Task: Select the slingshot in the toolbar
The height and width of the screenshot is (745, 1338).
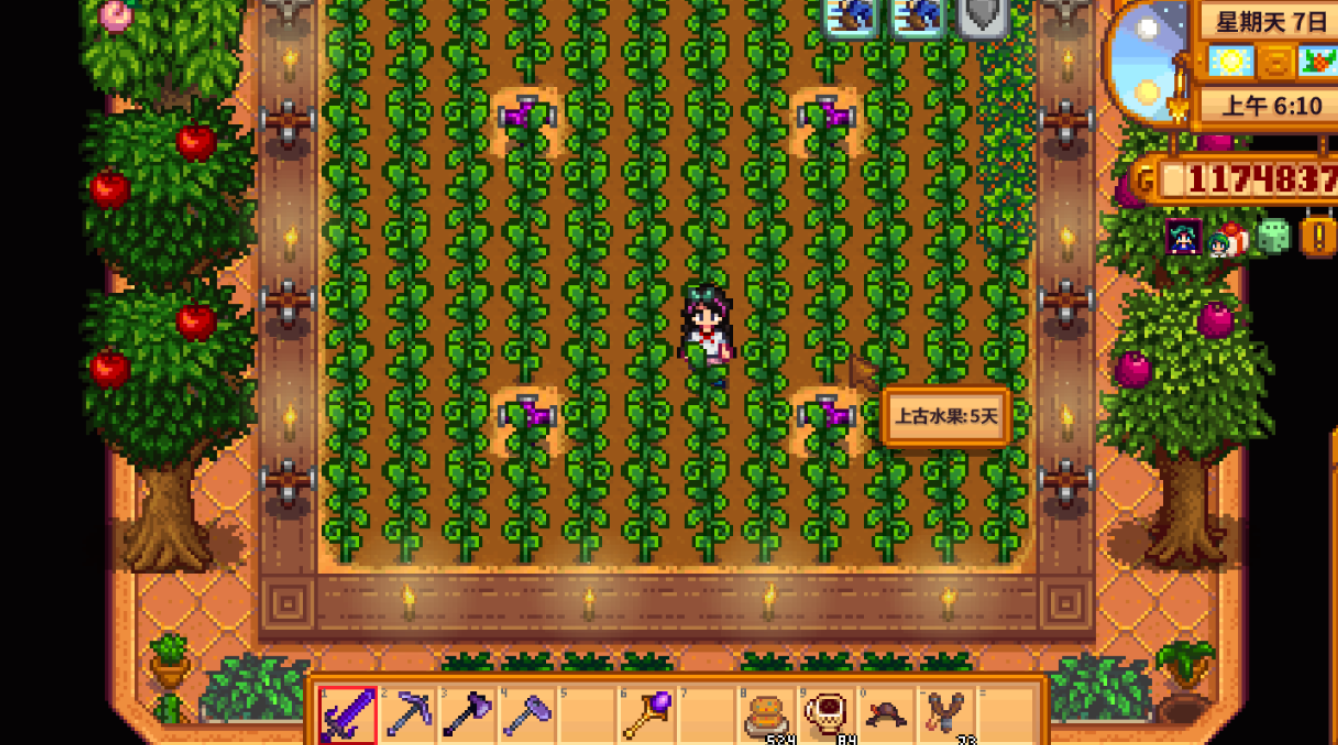Action: [947, 714]
